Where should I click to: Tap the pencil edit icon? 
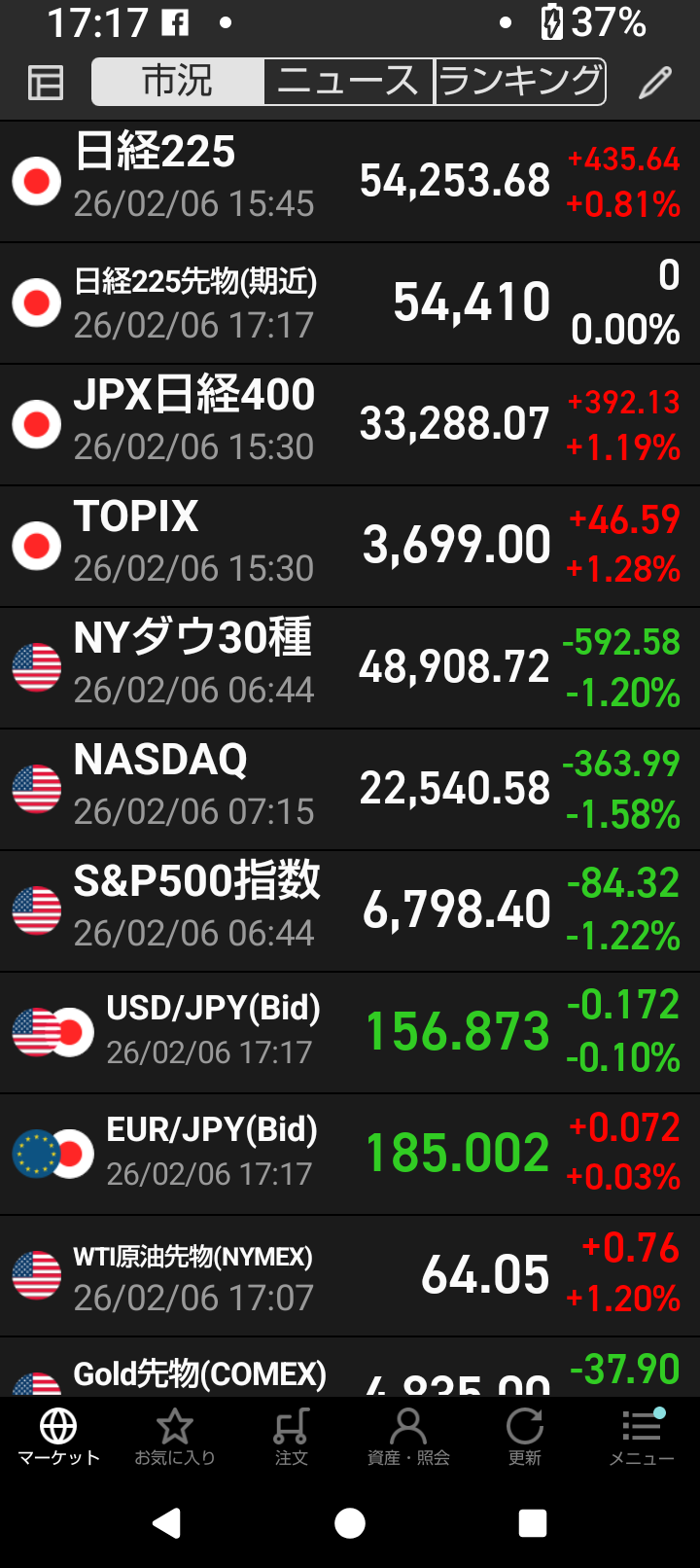pos(655,83)
